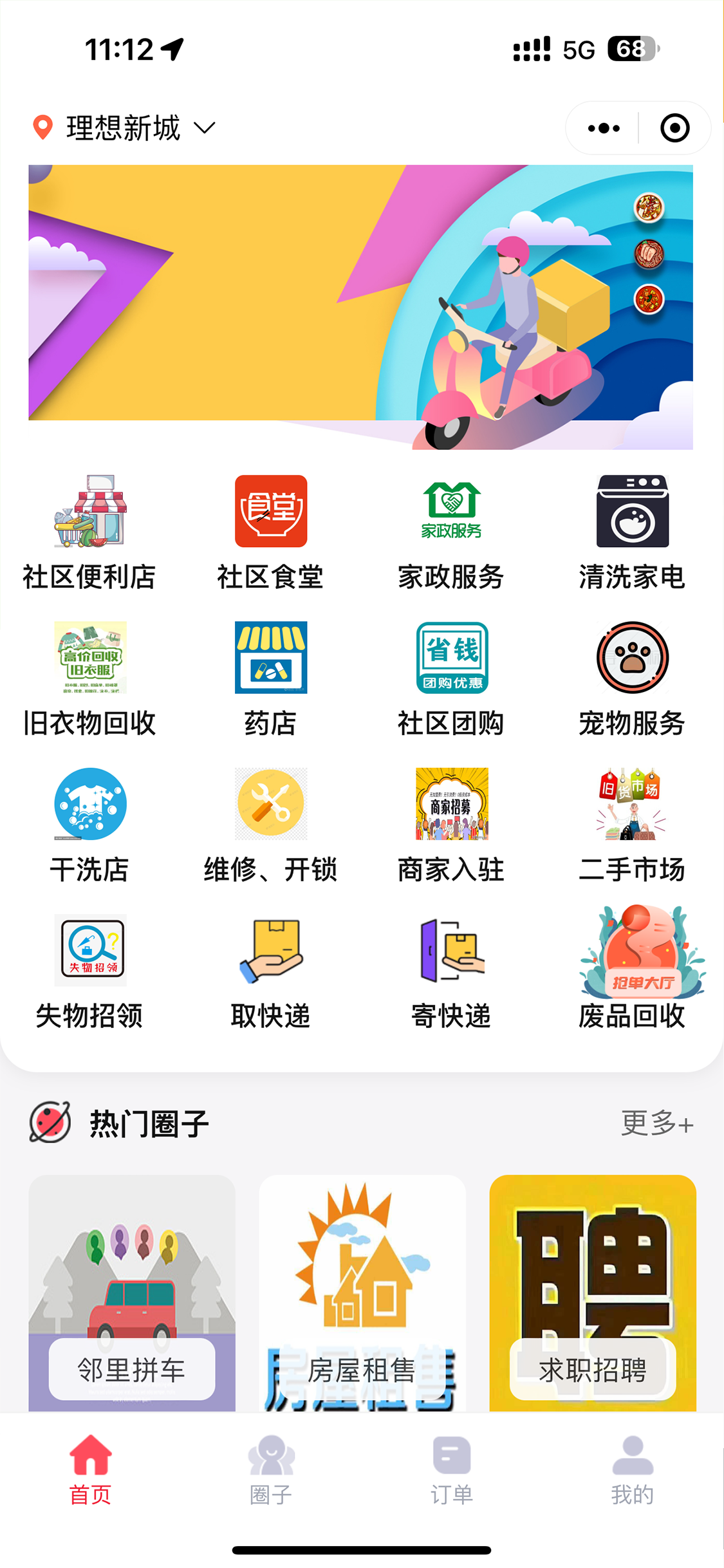
Task: Open the 求职招聘 circle card
Action: click(x=592, y=1293)
